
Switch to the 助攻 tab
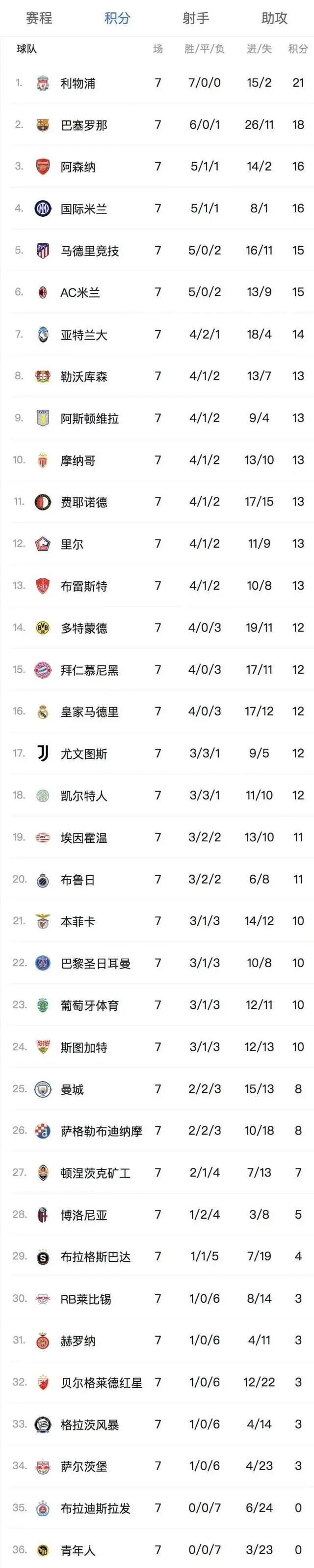[274, 18]
